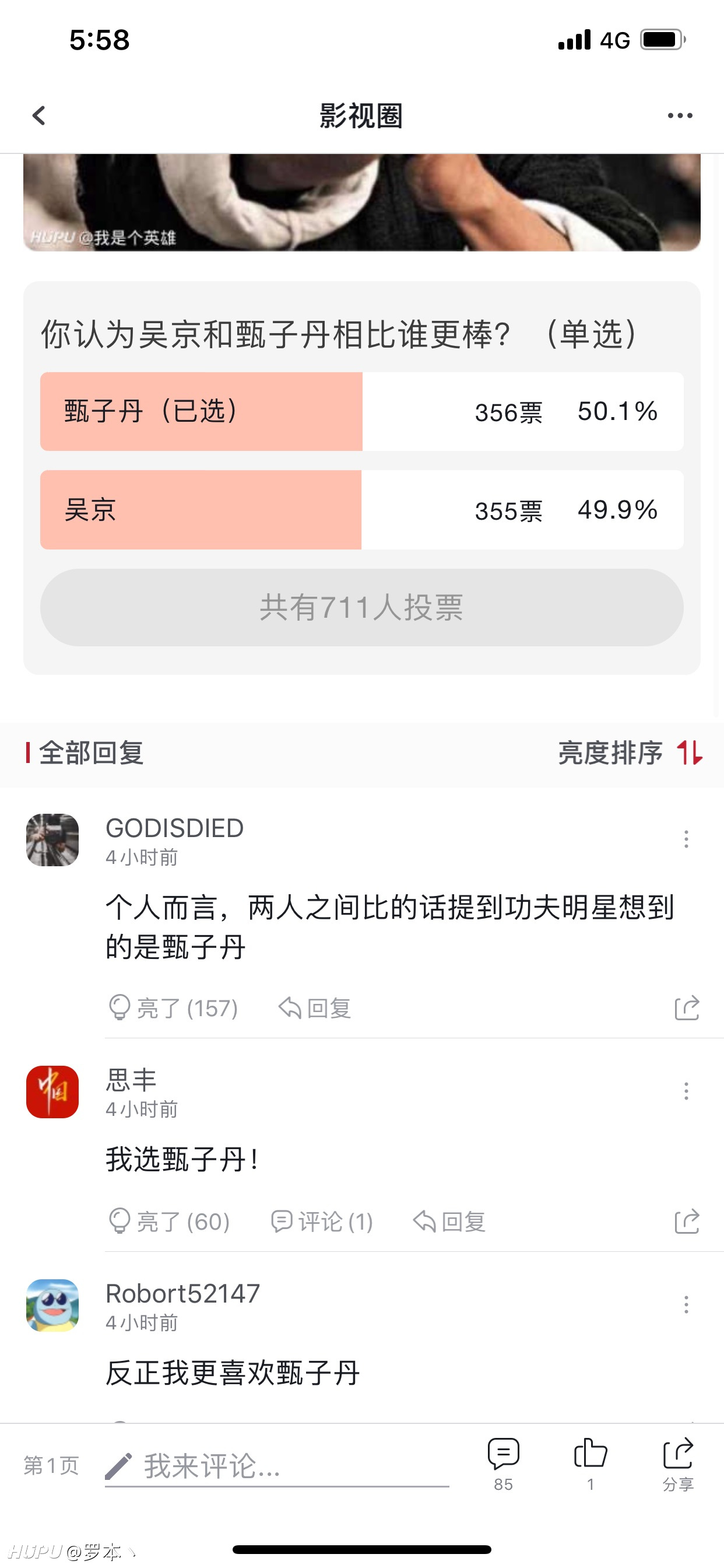This screenshot has height=1568, width=724.
Task: Open options menu on 思丰's reply
Action: coord(686,1091)
